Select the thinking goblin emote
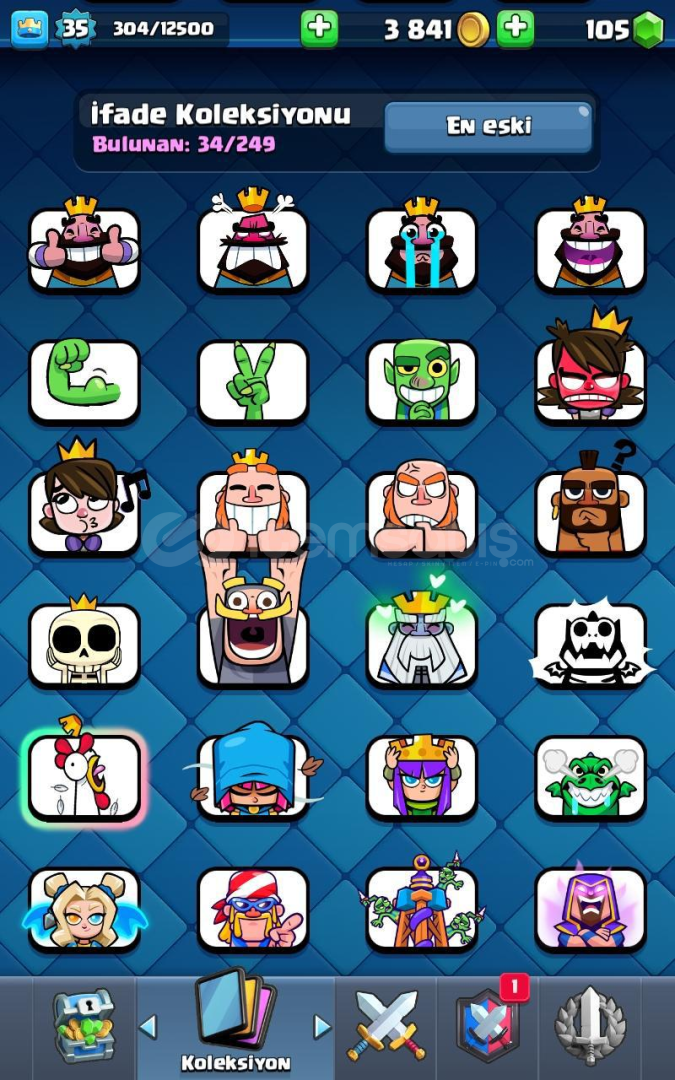 click(421, 380)
